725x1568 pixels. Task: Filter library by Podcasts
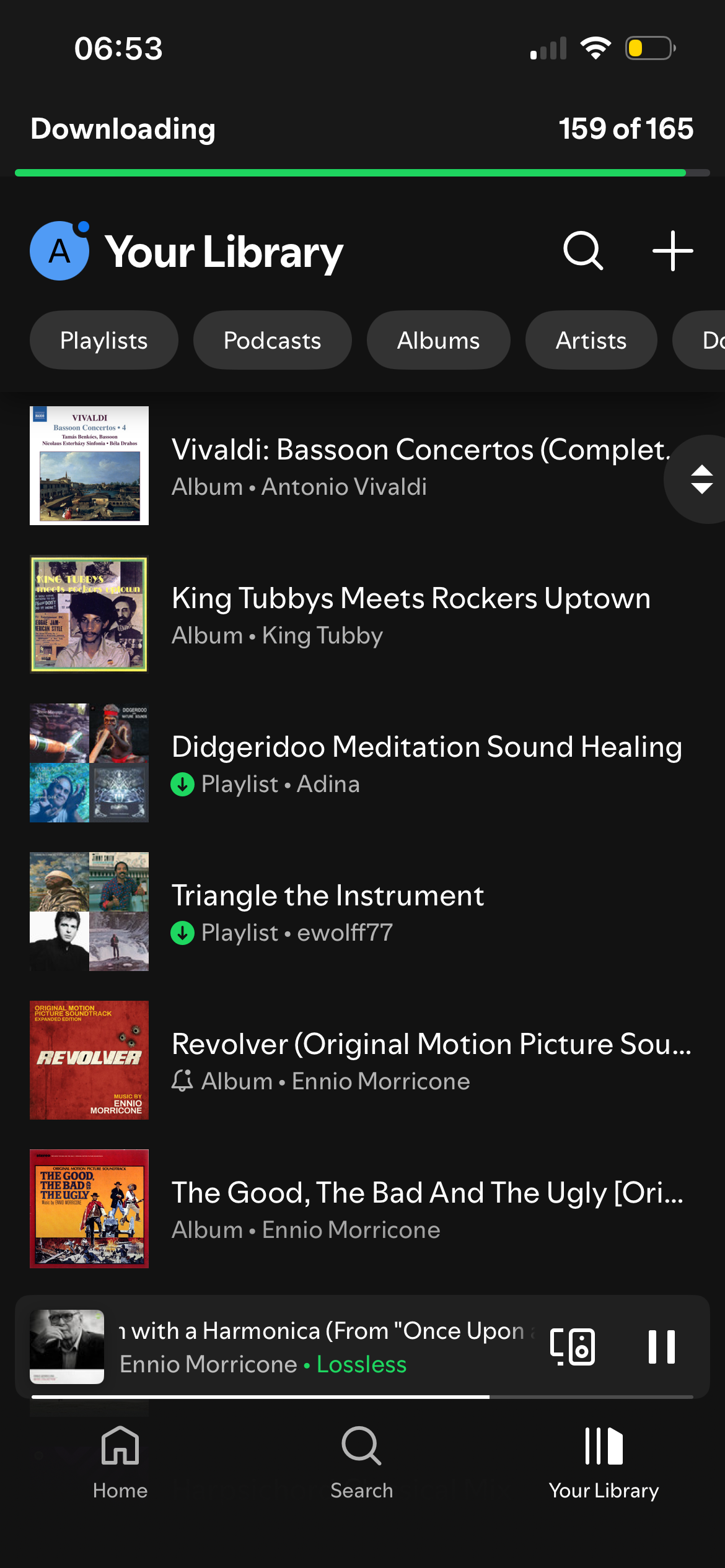click(272, 341)
